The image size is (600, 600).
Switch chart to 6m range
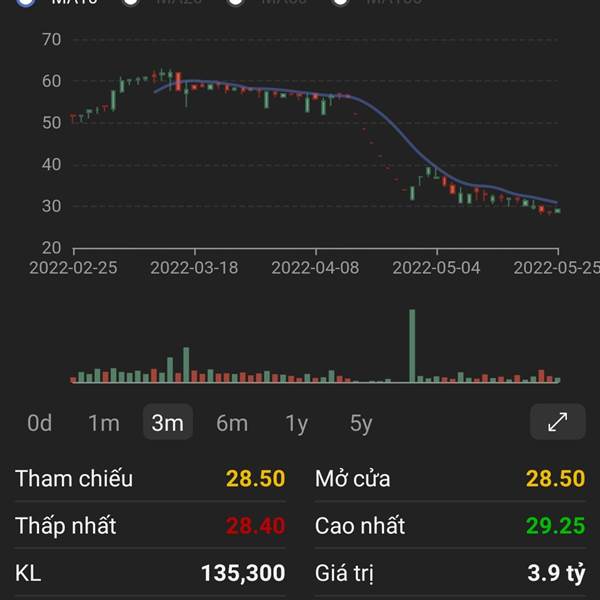click(x=231, y=423)
